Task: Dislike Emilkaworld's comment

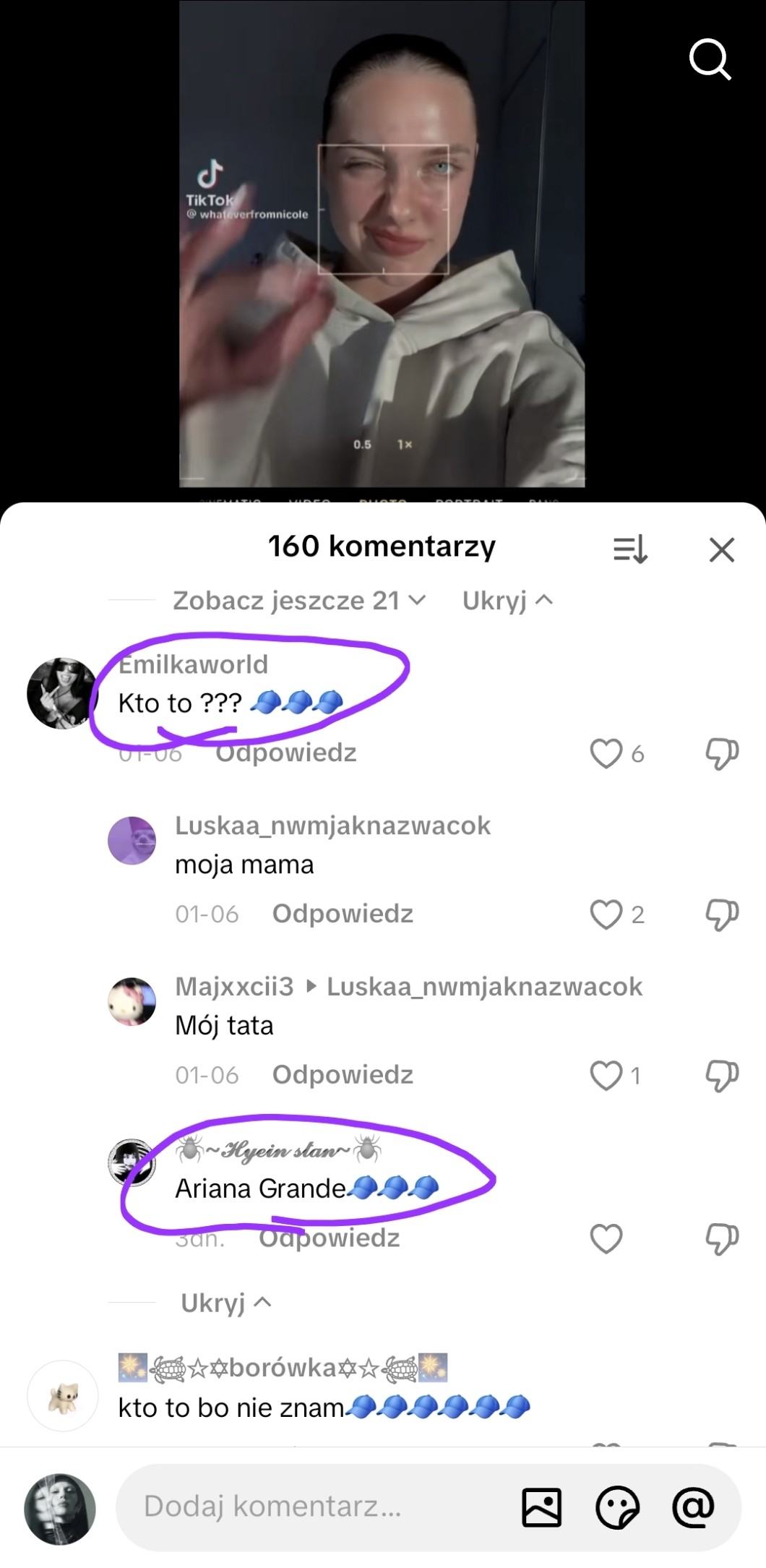Action: [x=722, y=754]
